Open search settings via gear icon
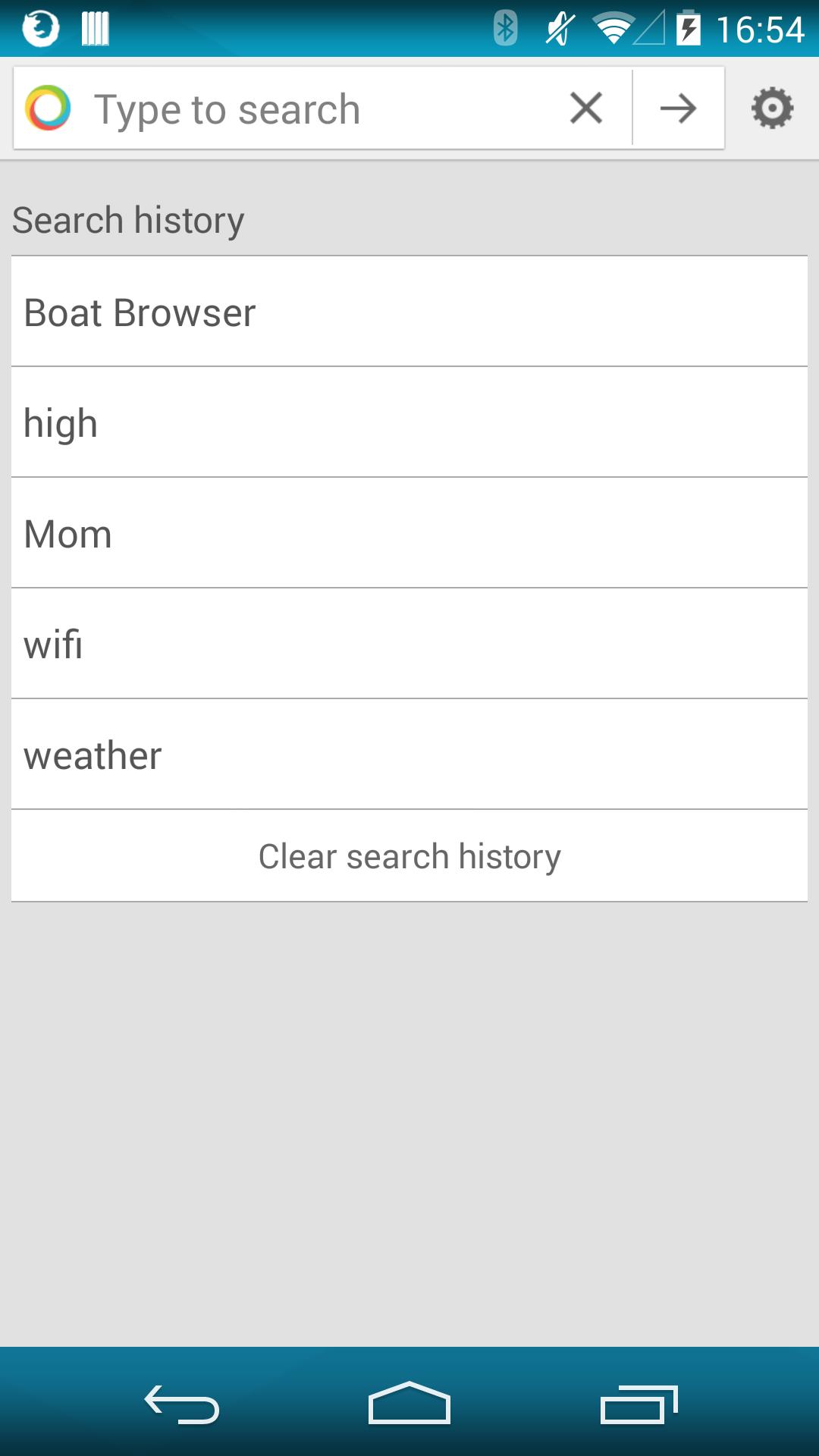 pyautogui.click(x=771, y=108)
